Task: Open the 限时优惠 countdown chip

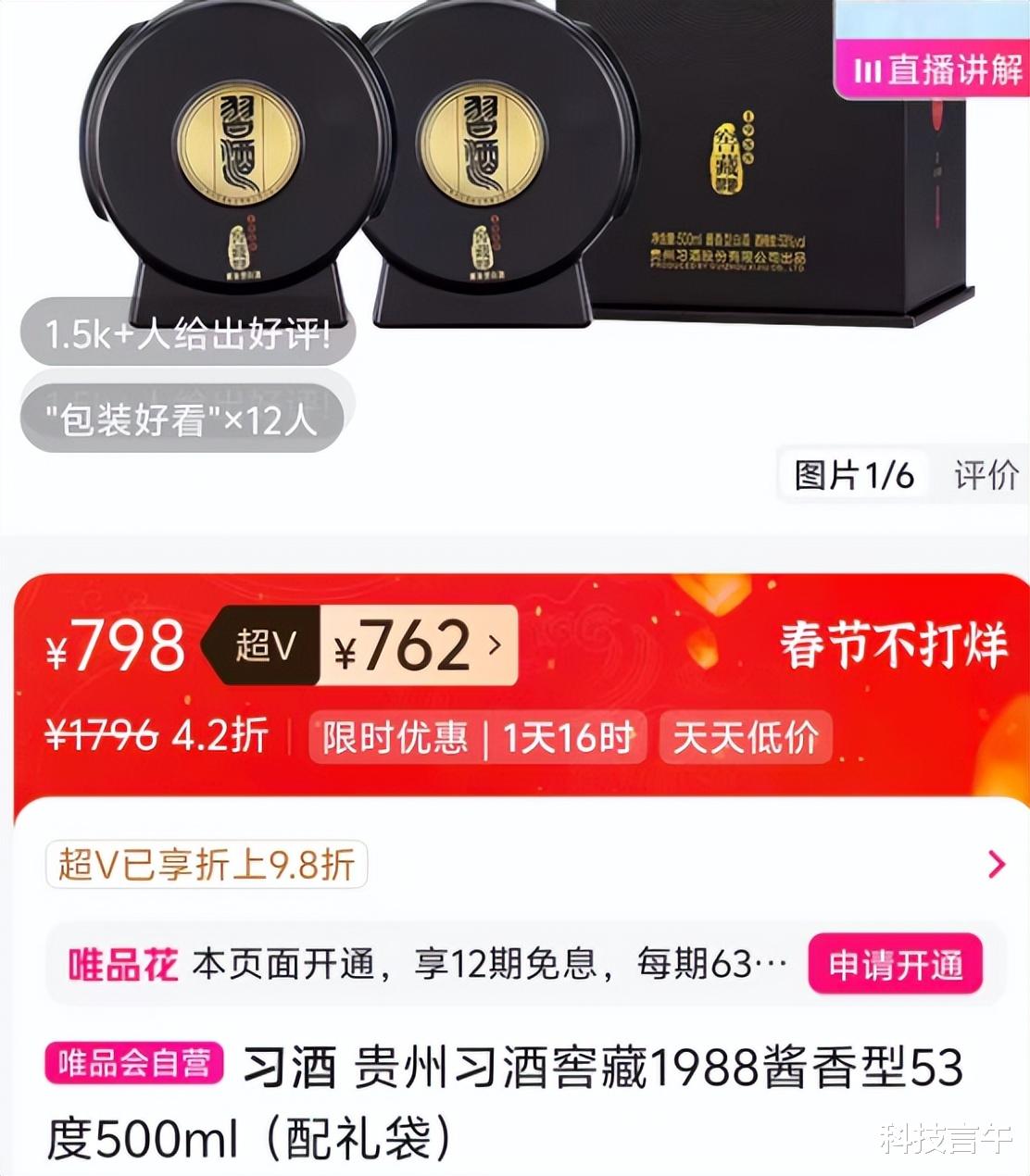Action: tap(477, 738)
